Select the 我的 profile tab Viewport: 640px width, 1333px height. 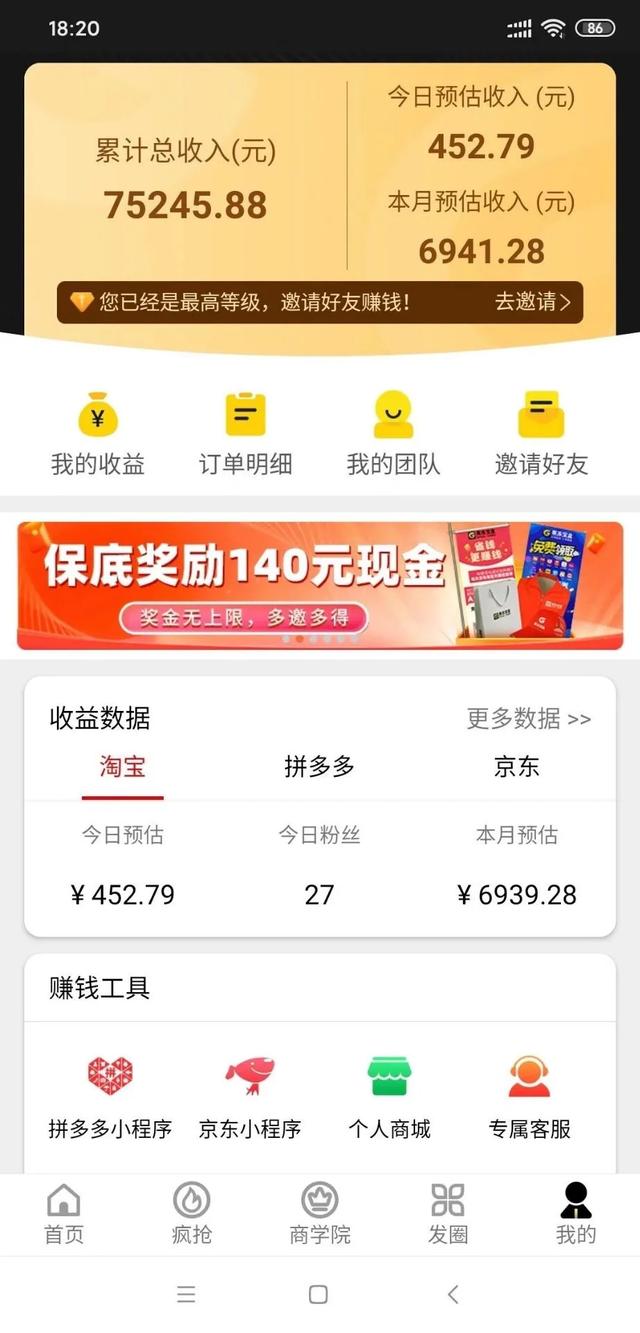point(576,1213)
